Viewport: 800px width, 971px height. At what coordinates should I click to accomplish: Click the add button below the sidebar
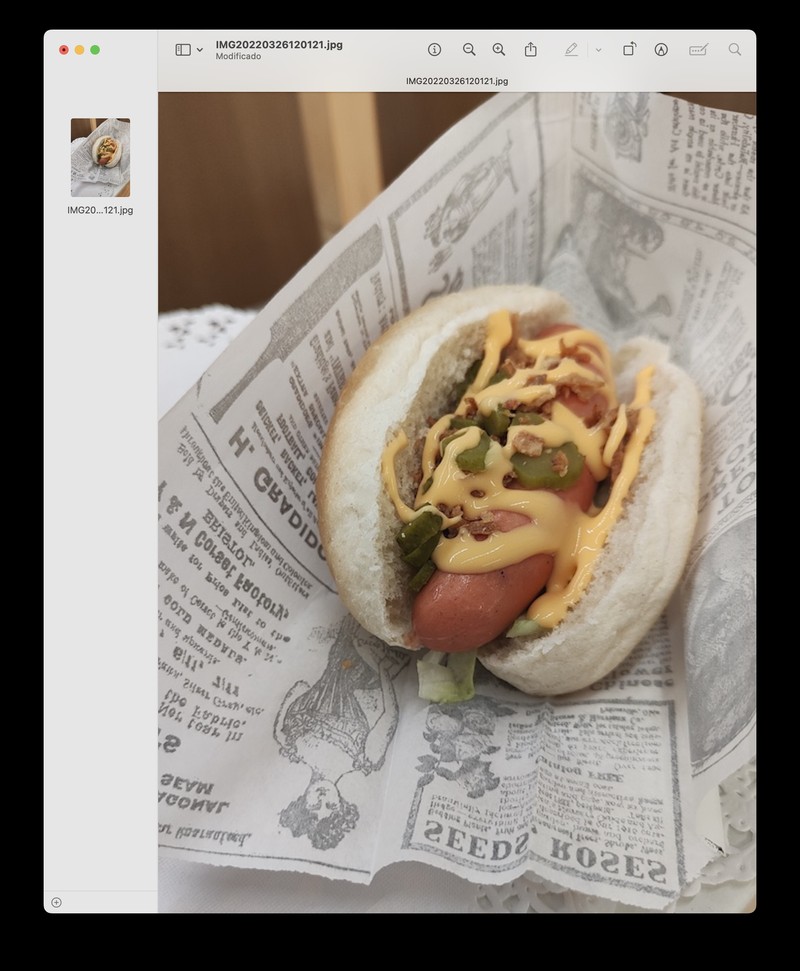point(56,902)
